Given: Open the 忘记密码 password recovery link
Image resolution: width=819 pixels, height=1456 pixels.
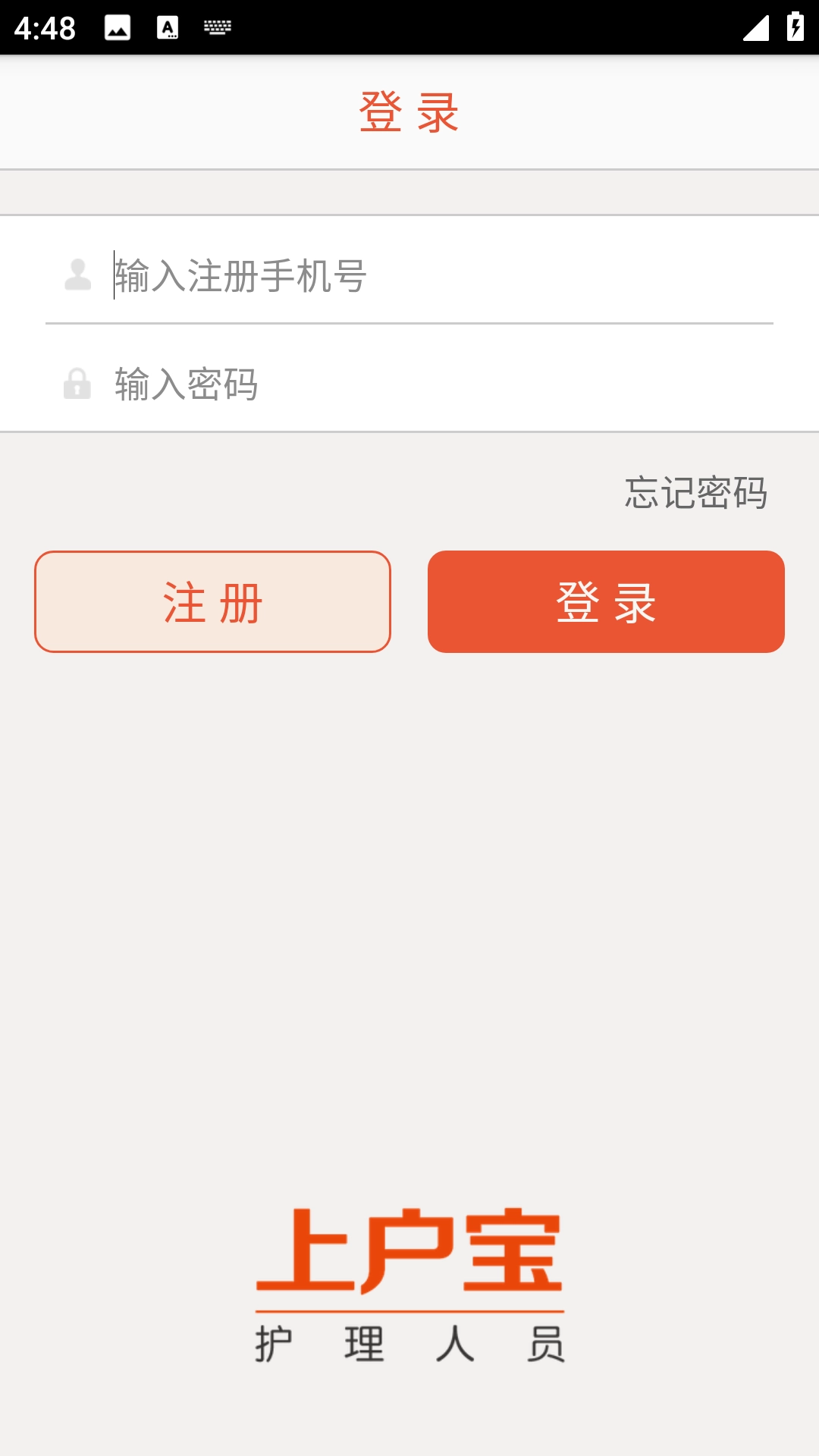Looking at the screenshot, I should (x=695, y=493).
